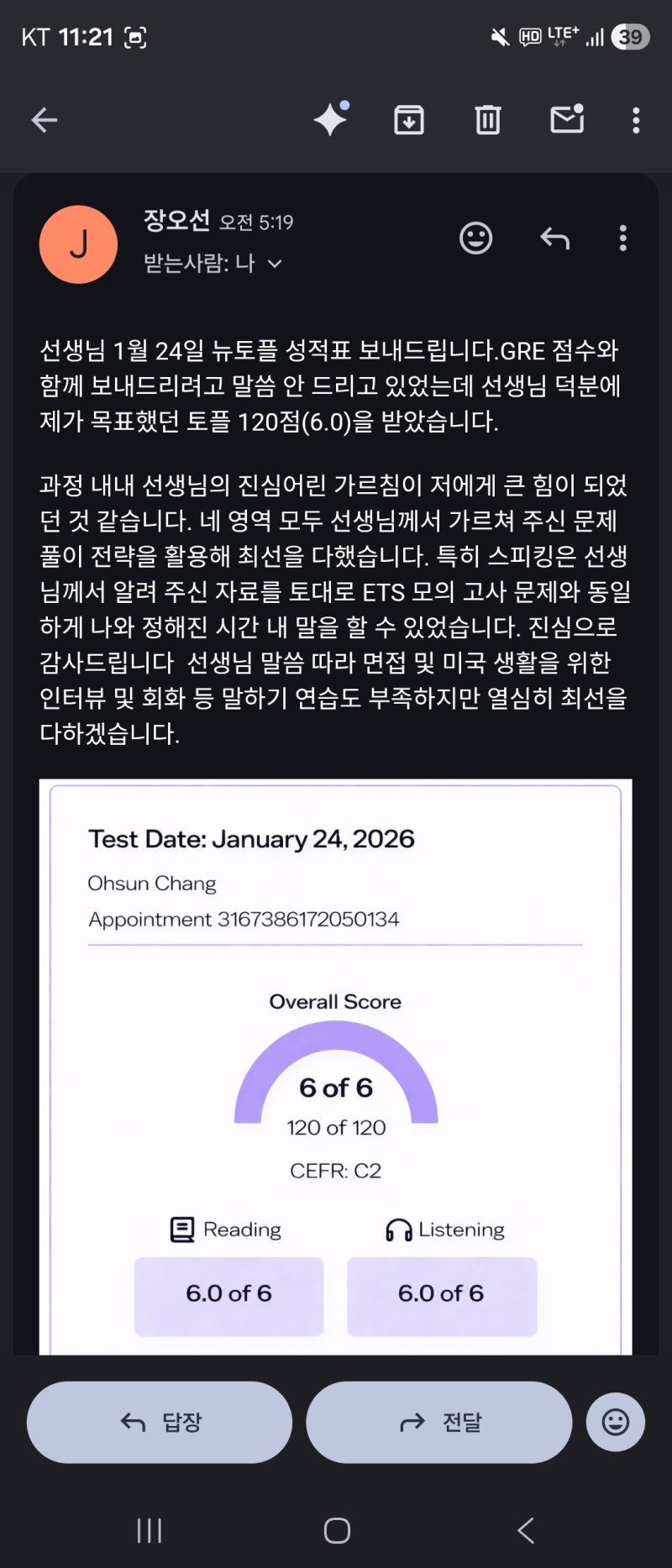Open the message options three-dot menu
Viewport: 672px width, 1568px height.
[x=622, y=239]
